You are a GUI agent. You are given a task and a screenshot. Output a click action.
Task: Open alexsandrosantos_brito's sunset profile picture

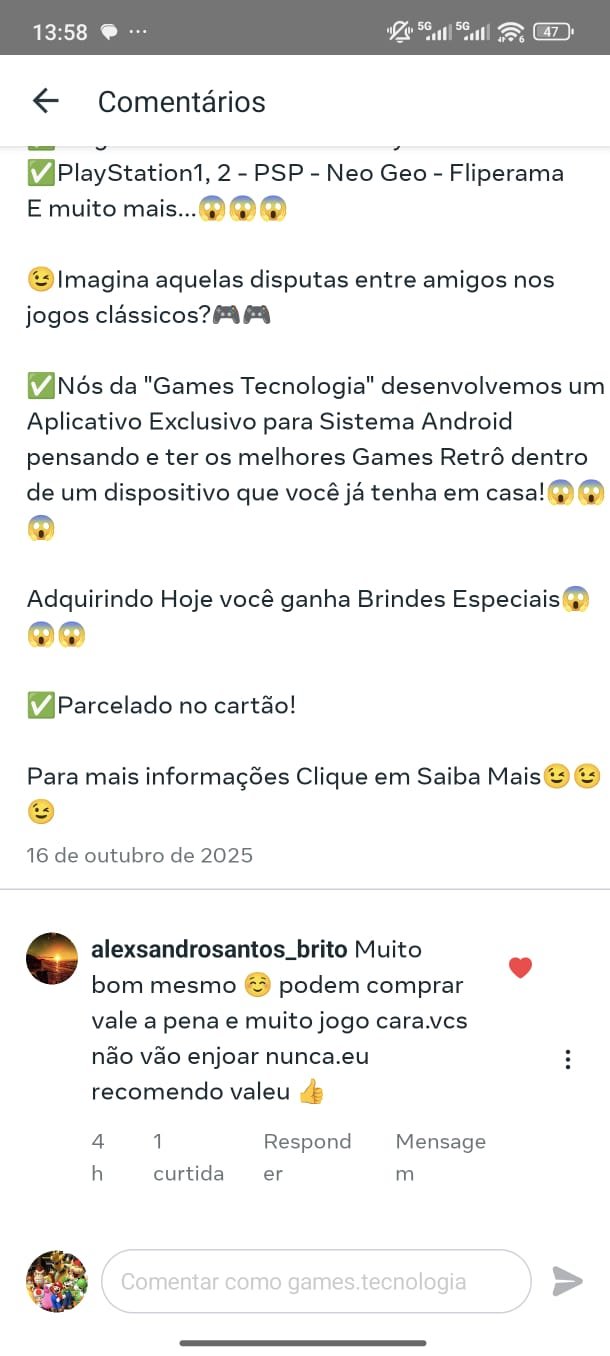pos(52,959)
